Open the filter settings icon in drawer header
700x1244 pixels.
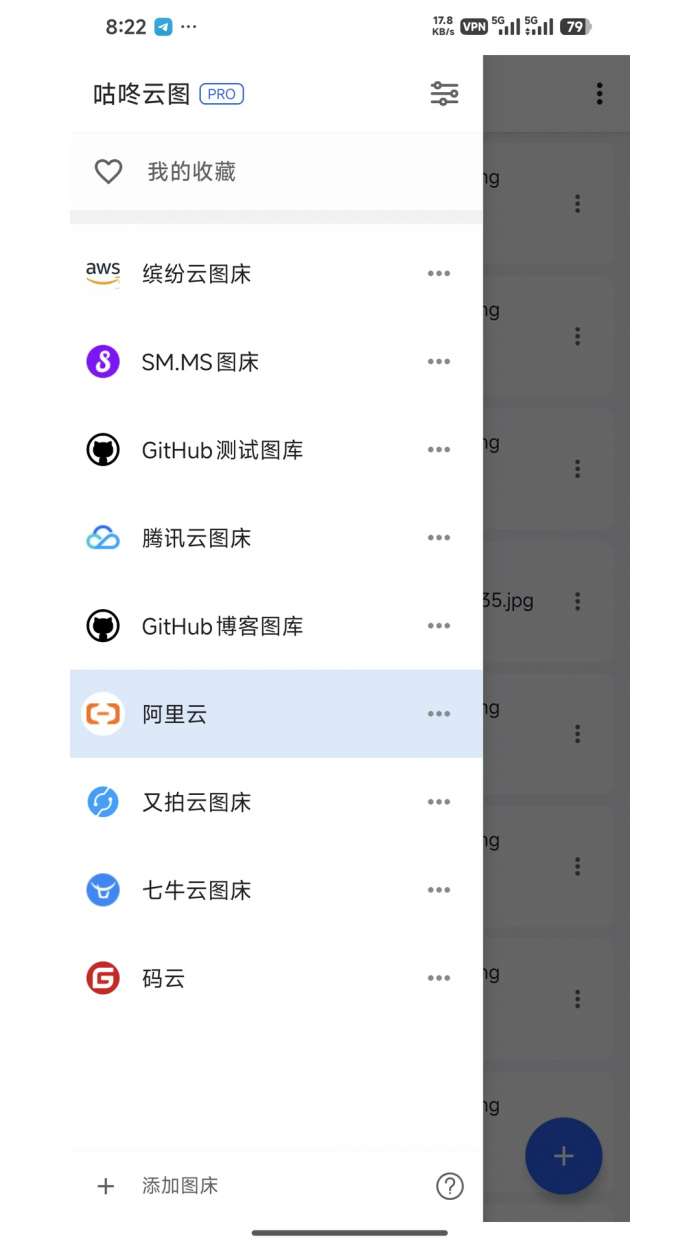(x=444, y=94)
